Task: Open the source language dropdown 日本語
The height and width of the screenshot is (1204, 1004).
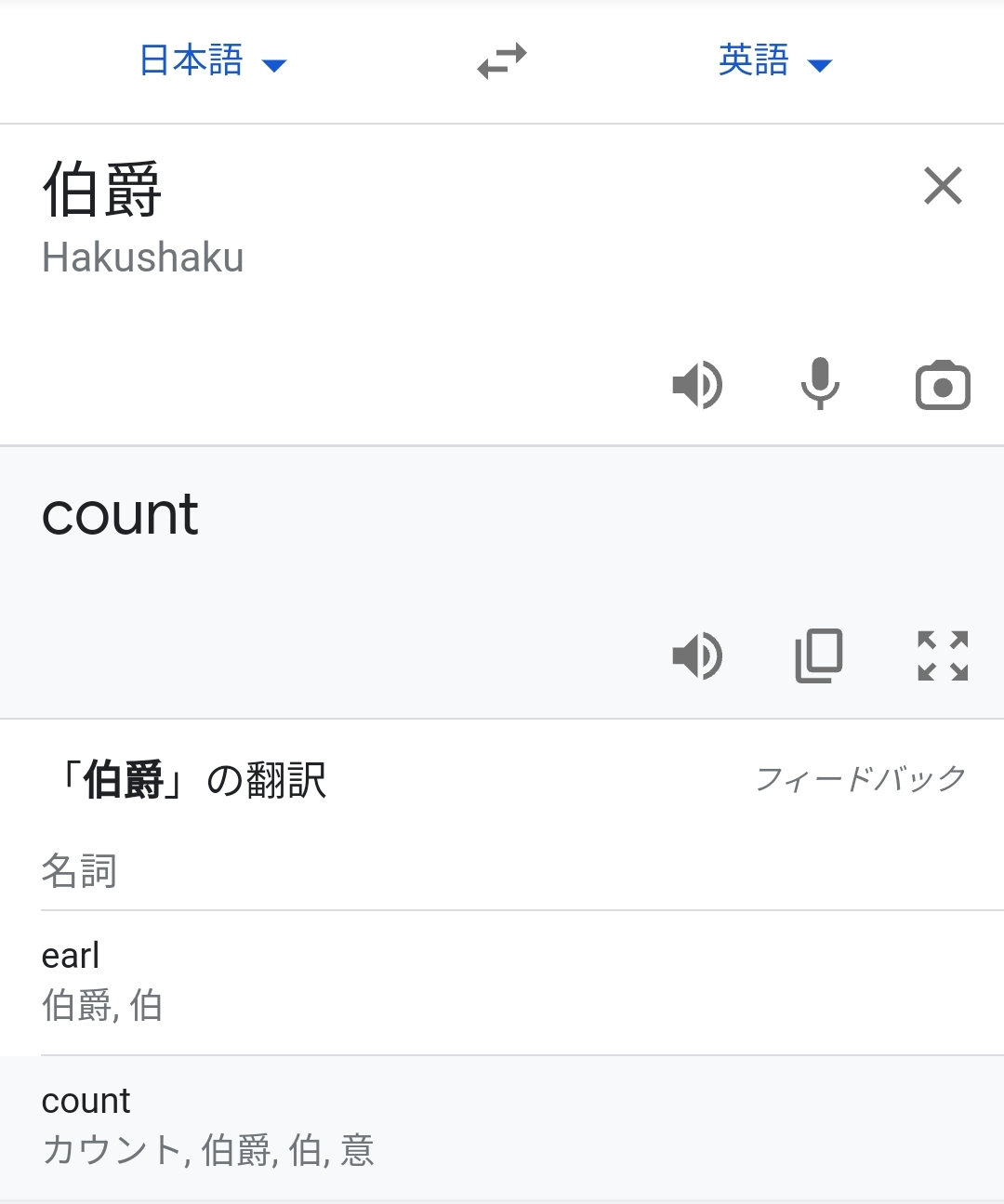Action: click(x=212, y=61)
